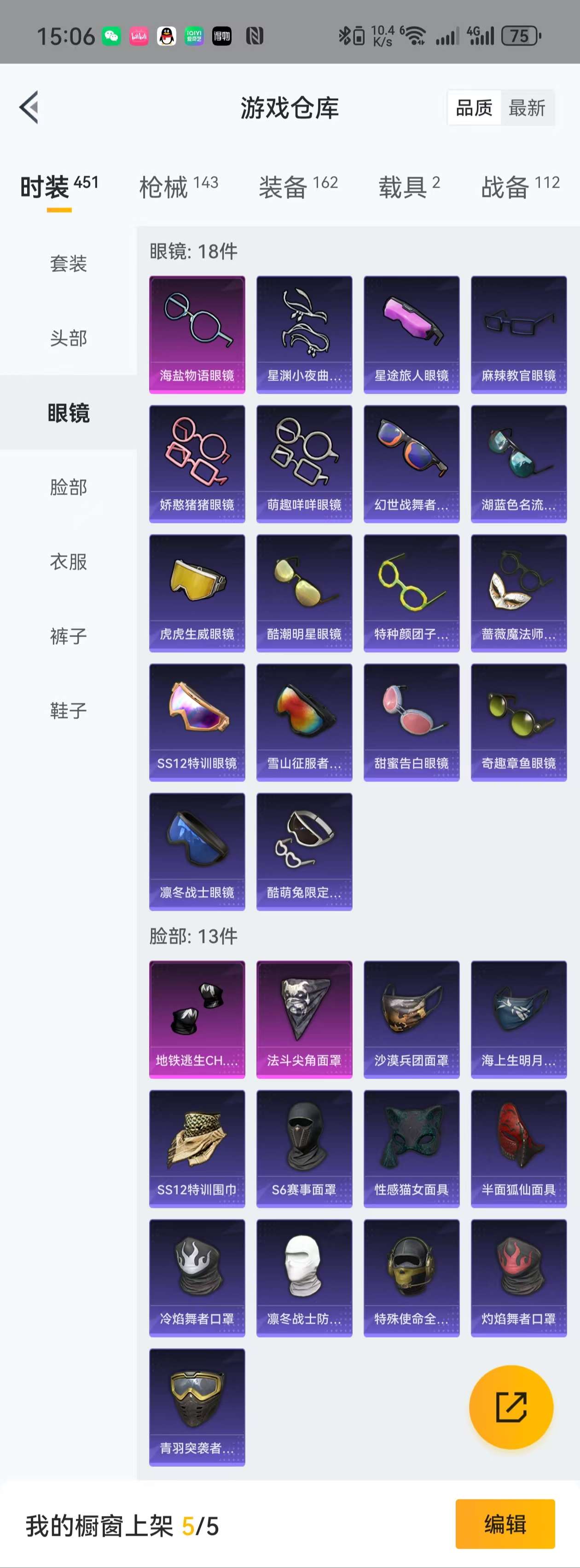Switch to the 枪械 tab
Image resolution: width=580 pixels, height=1568 pixels.
click(178, 186)
